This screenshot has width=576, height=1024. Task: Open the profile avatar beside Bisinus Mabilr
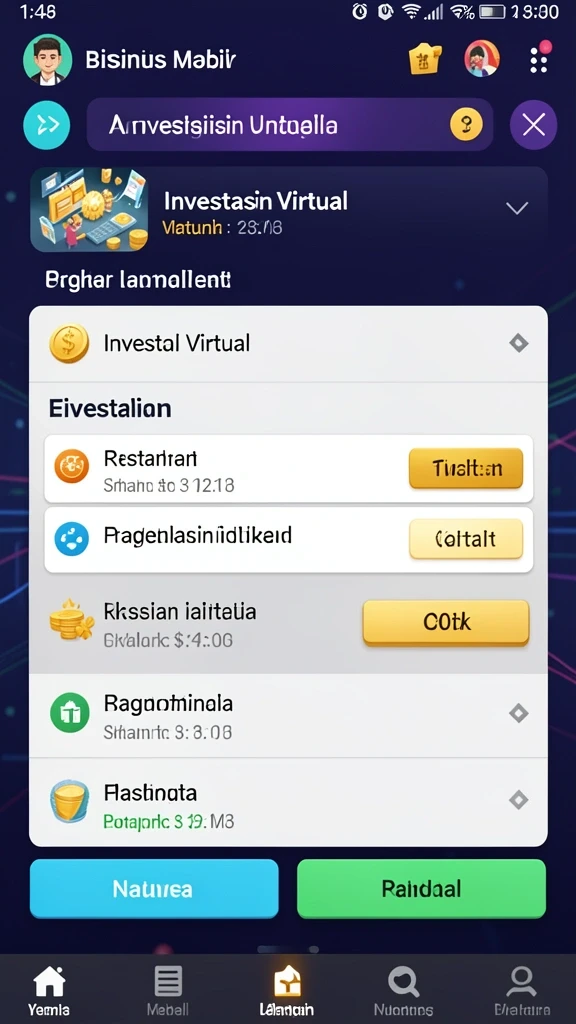pyautogui.click(x=47, y=60)
